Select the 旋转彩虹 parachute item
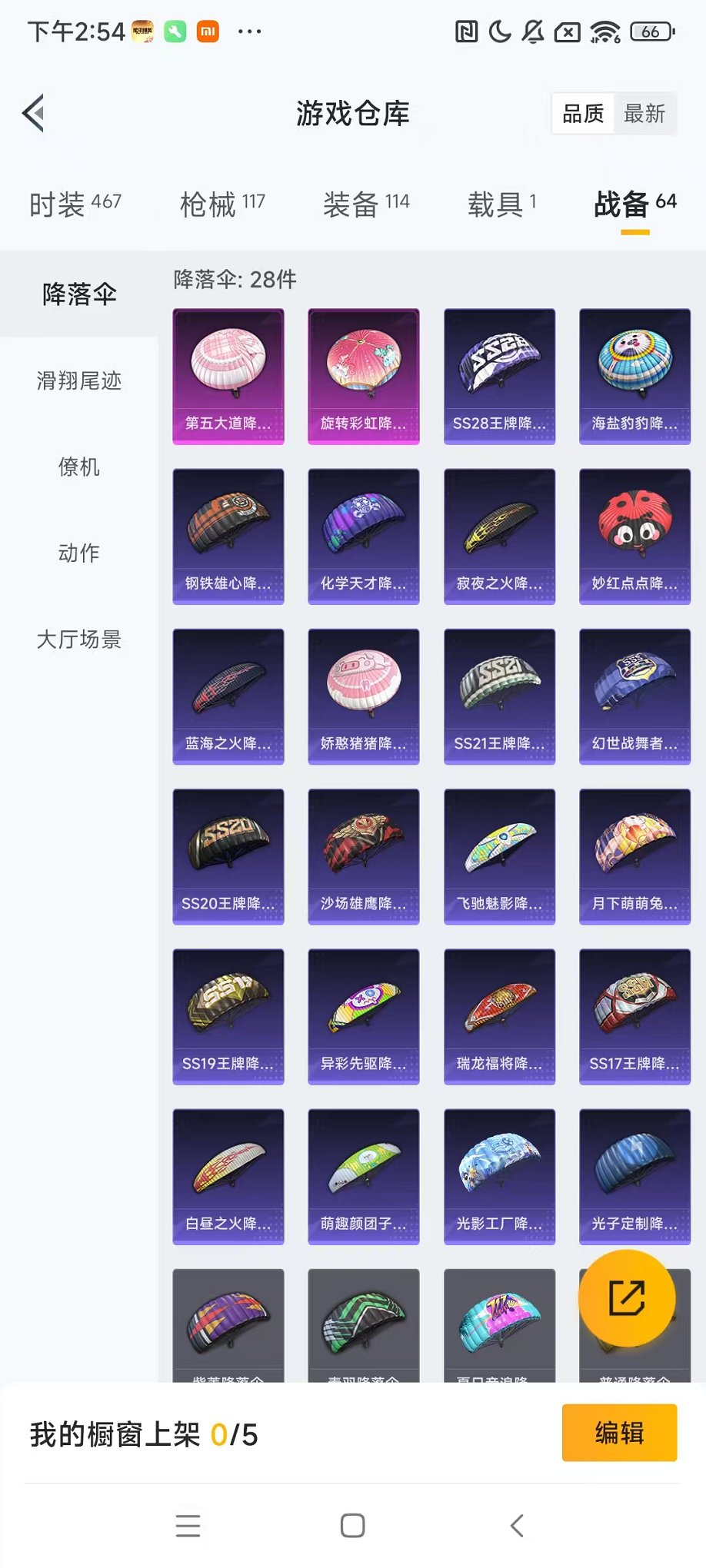Screen dimensions: 706x1568 click(x=364, y=377)
